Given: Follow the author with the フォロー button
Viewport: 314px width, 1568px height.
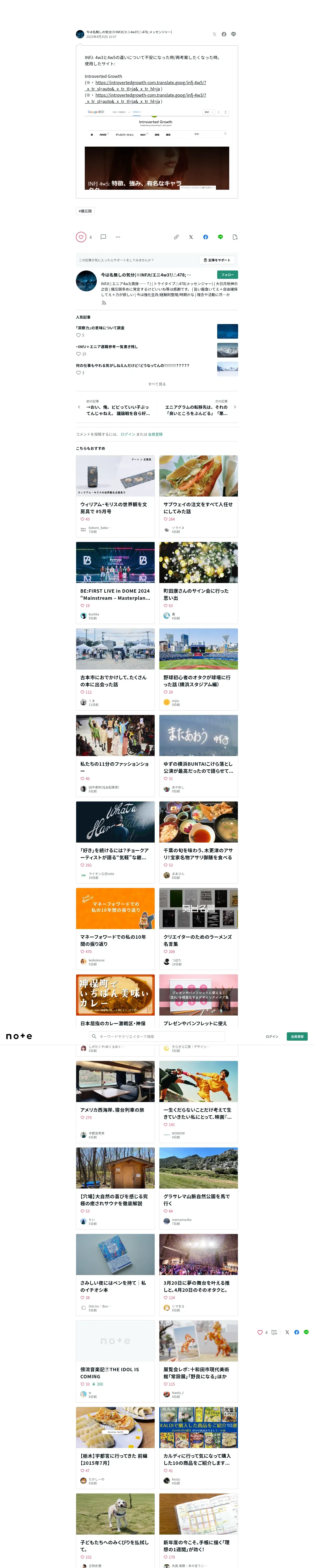Looking at the screenshot, I should 227,274.
